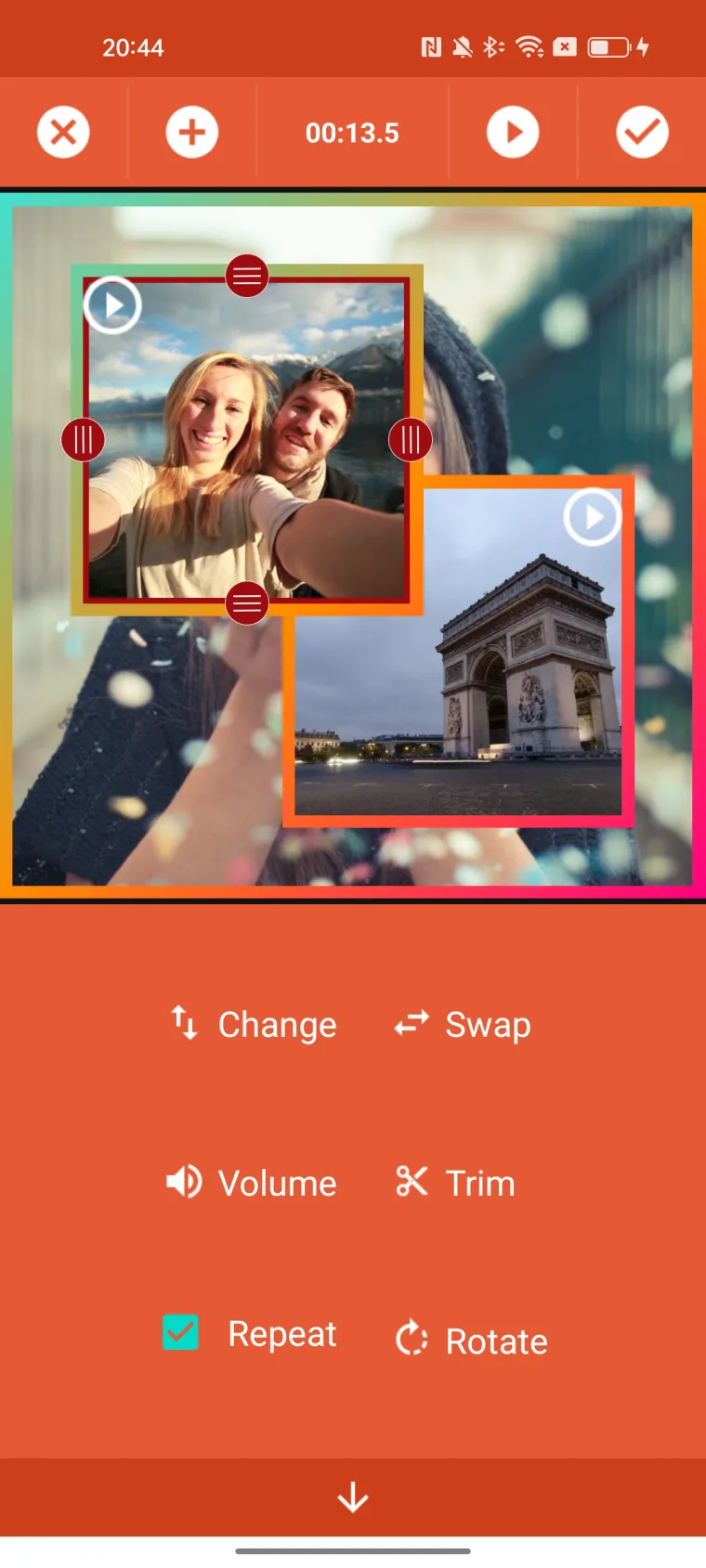Choose the Change option
This screenshot has width=706, height=1568.
pos(254,1024)
